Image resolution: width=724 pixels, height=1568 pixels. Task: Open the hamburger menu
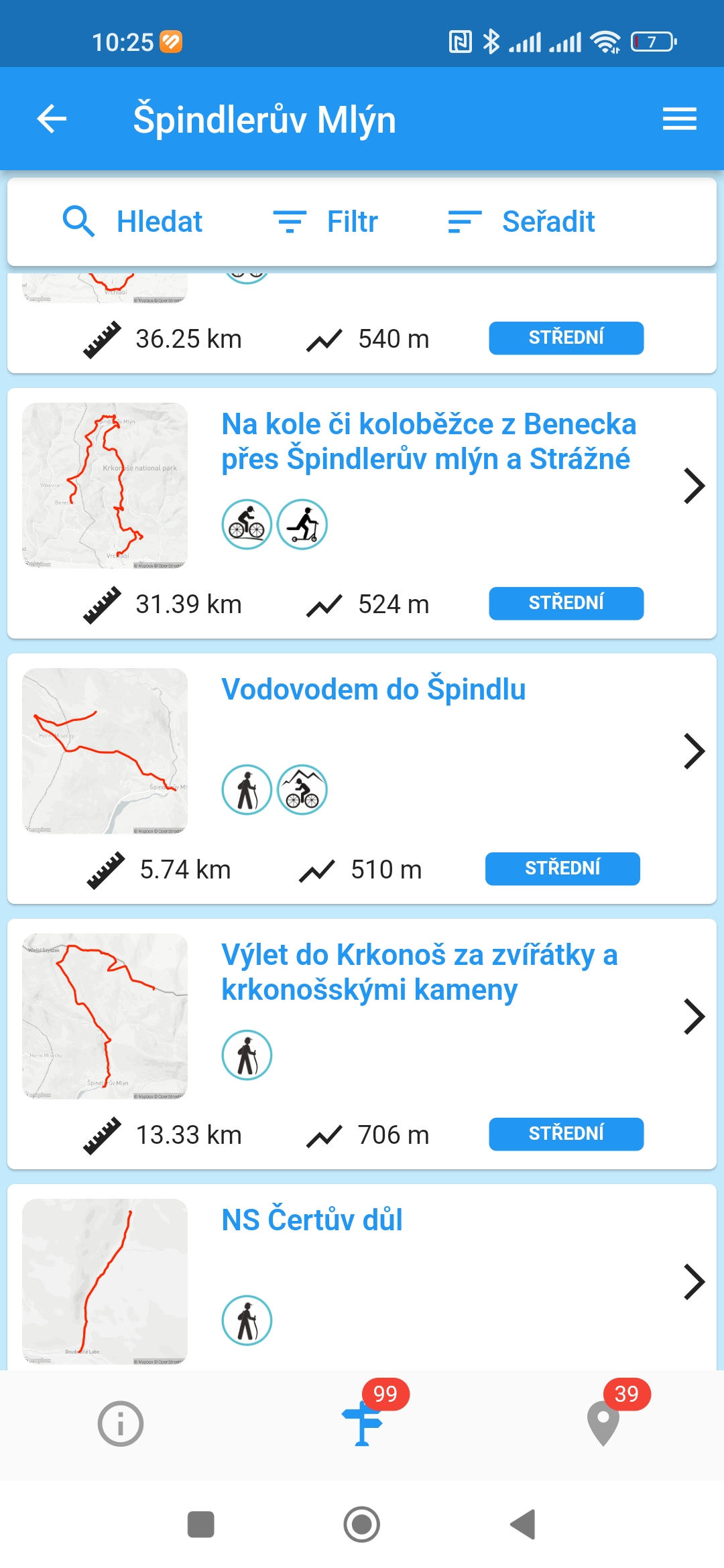click(x=679, y=119)
